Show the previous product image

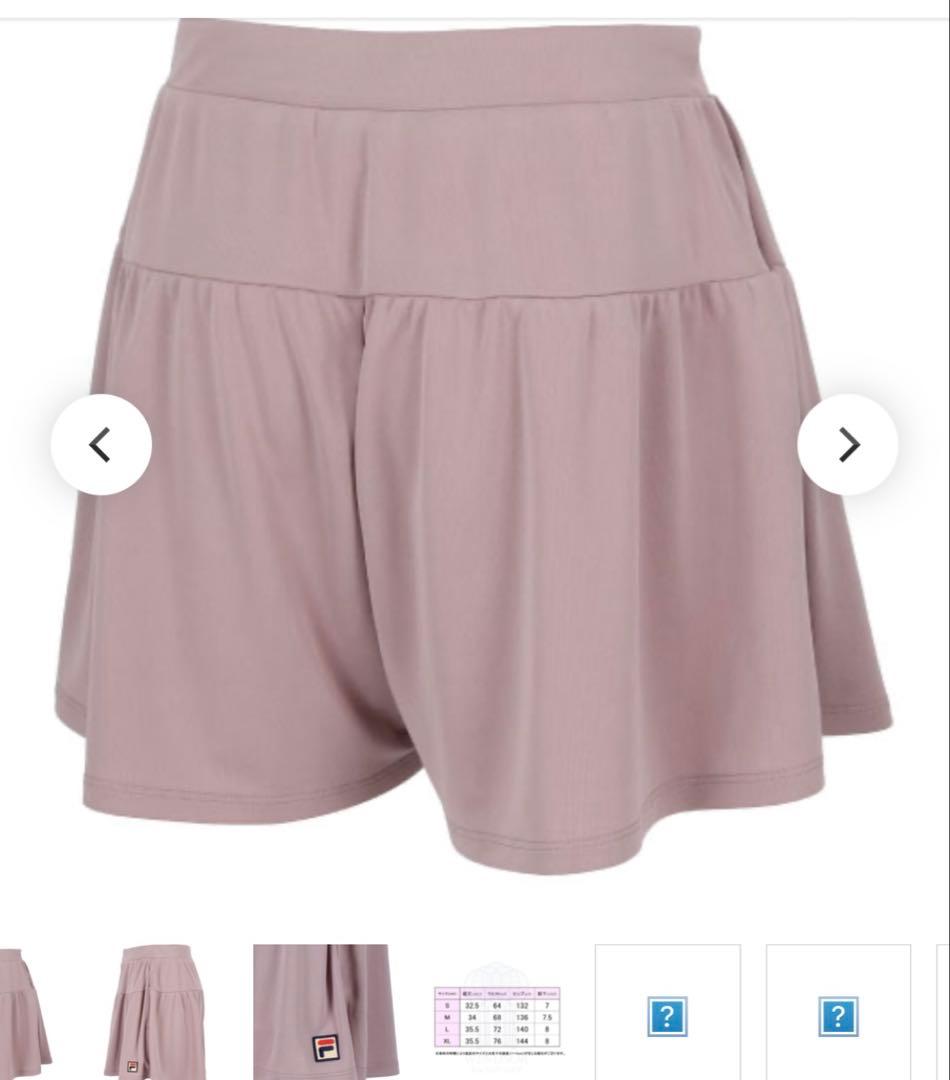[101, 444]
